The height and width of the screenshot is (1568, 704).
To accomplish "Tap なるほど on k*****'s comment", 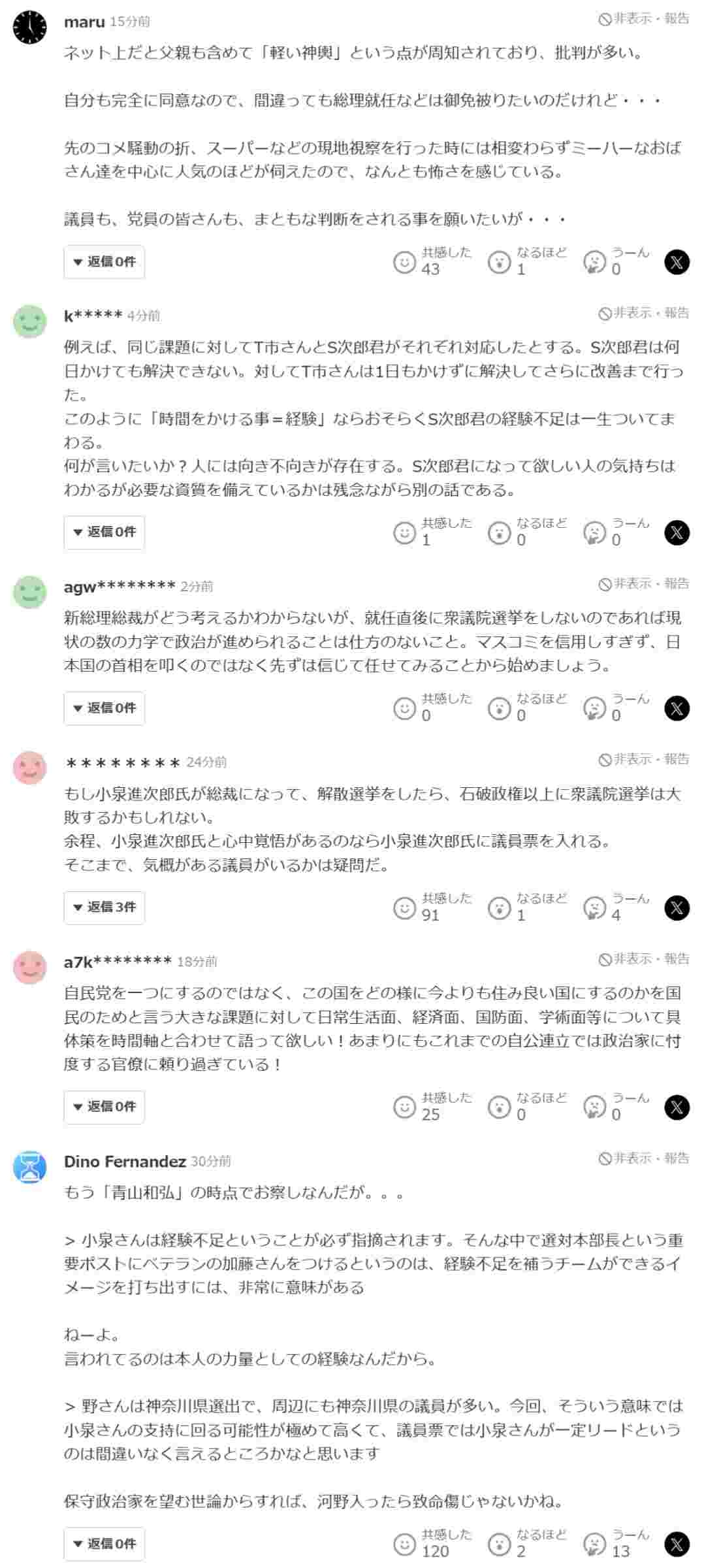I will [x=500, y=532].
